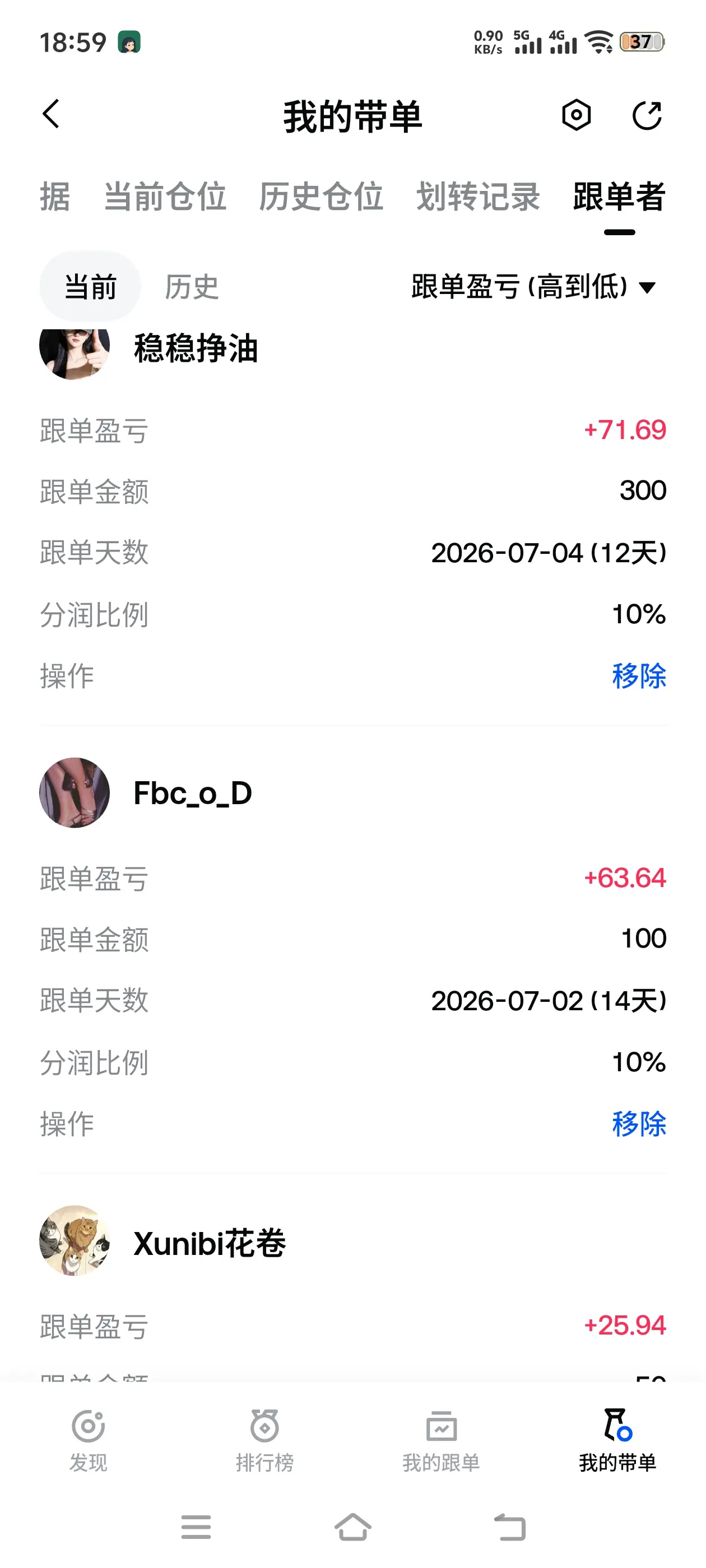Tap the share icon in header
Image resolution: width=706 pixels, height=1568 pixels.
[x=646, y=115]
